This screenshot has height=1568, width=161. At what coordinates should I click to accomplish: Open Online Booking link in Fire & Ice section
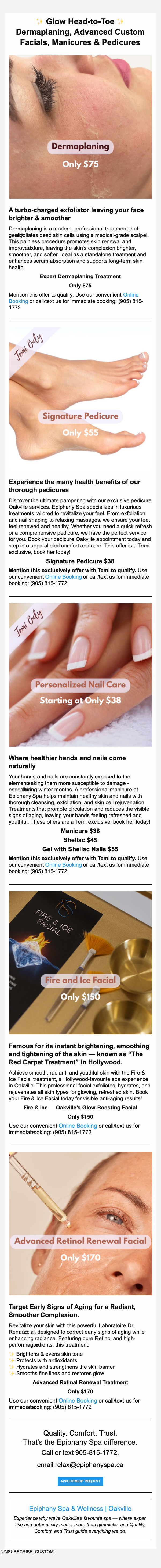click(77, 1126)
